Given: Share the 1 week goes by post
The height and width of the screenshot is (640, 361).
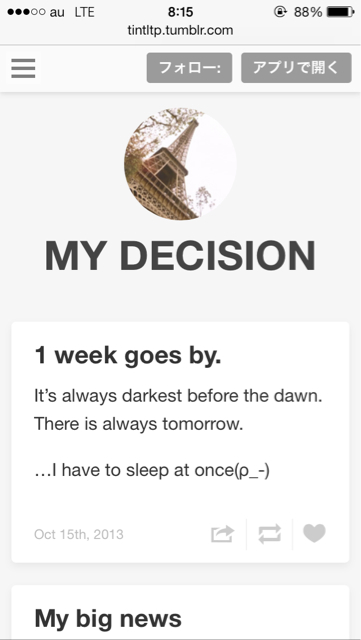Looking at the screenshot, I should [x=223, y=534].
